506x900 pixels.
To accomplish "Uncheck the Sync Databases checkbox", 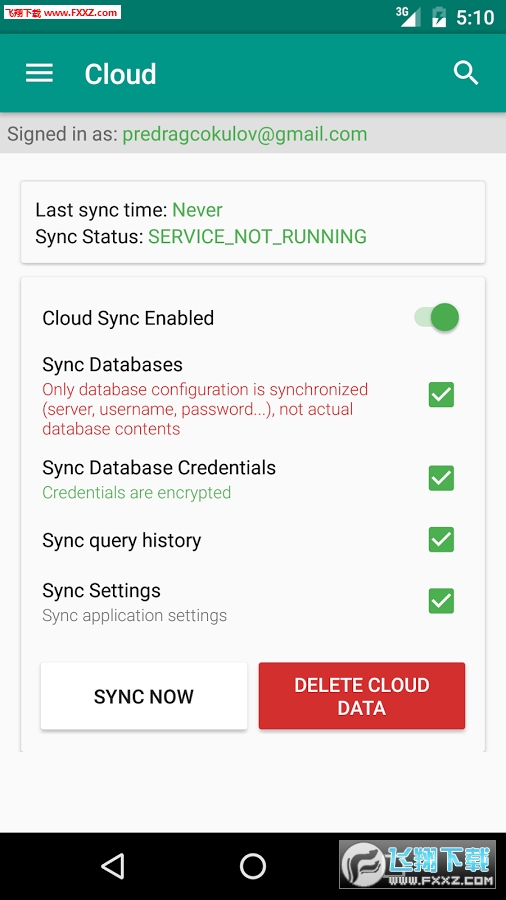I will [x=441, y=394].
